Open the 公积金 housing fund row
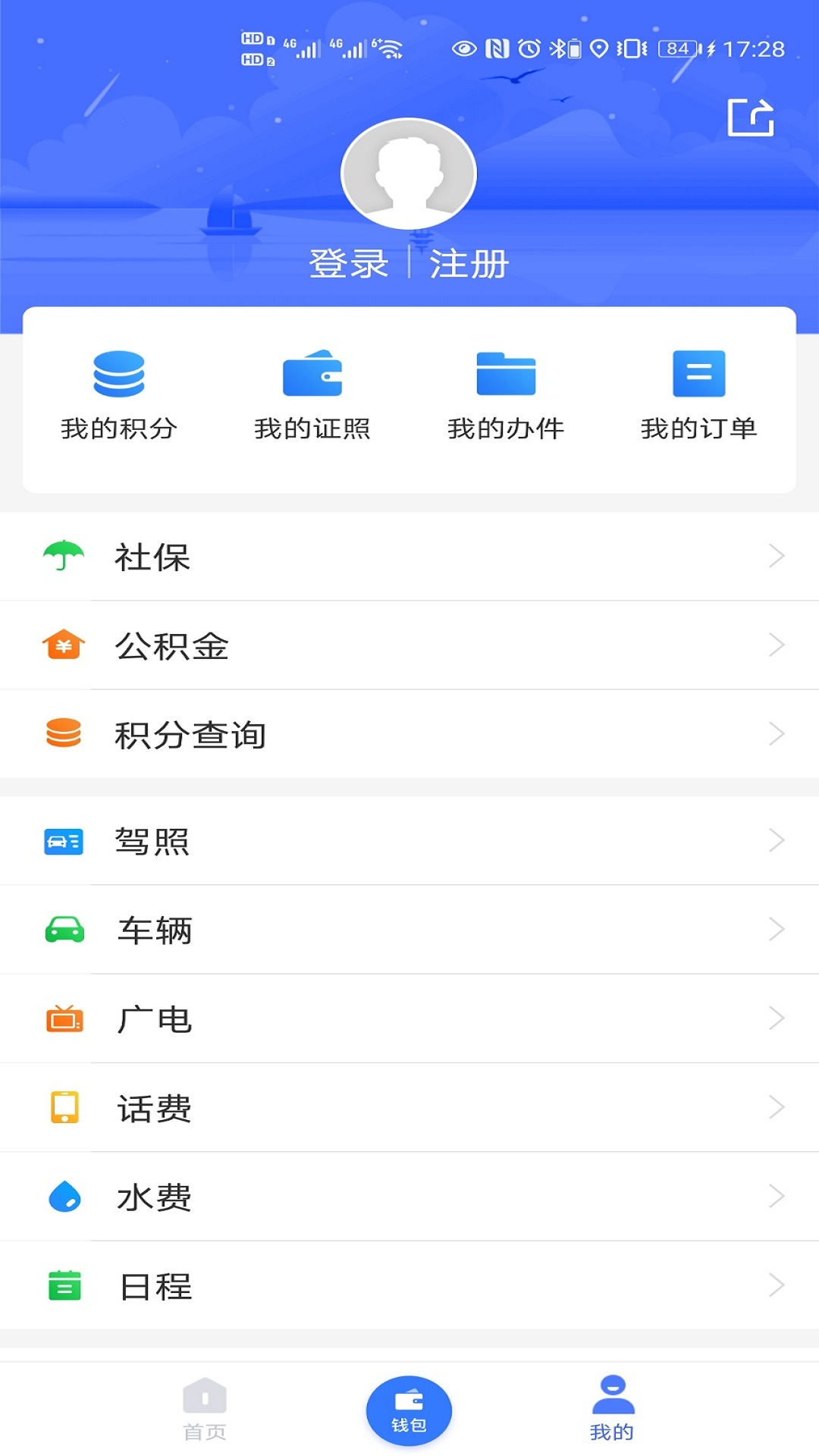This screenshot has height=1456, width=819. coord(409,645)
